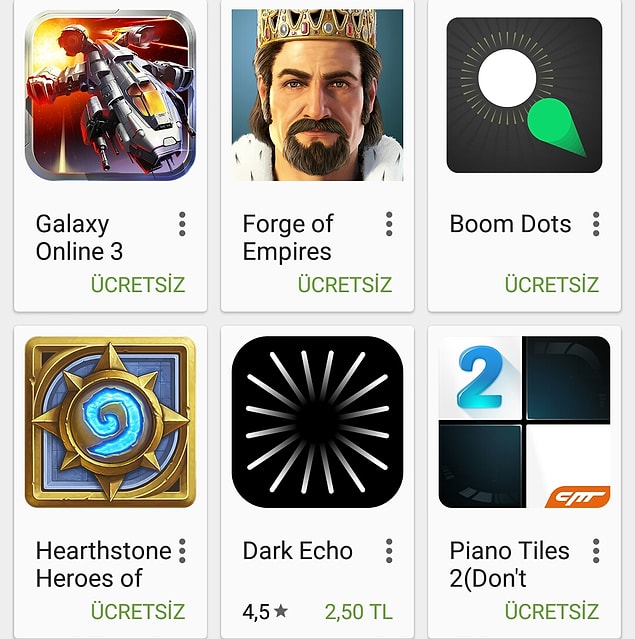Open the Dark Echo app card
The height and width of the screenshot is (639, 635).
[x=317, y=422]
